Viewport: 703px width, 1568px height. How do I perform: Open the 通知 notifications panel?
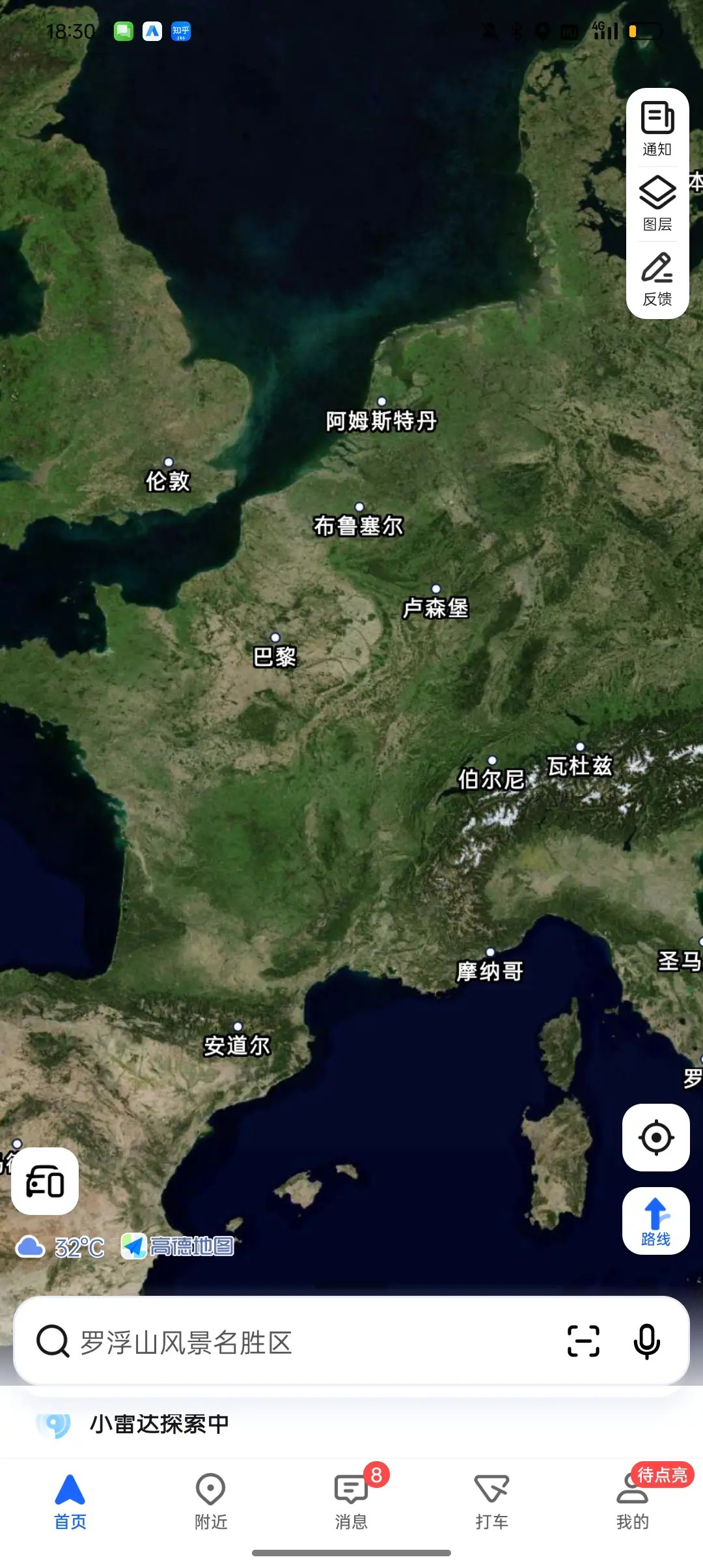tap(657, 129)
